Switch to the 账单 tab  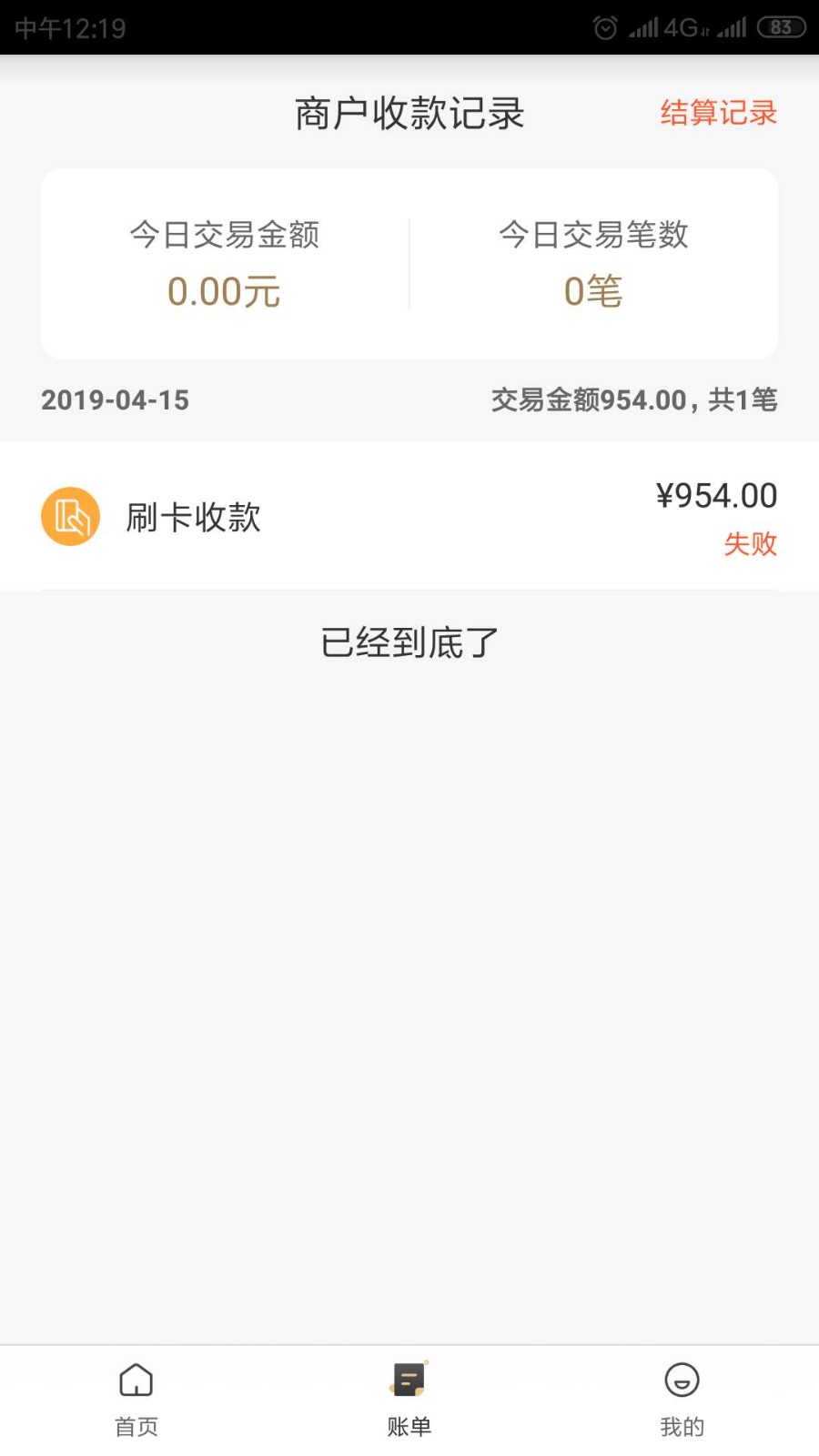pyautogui.click(x=409, y=1397)
